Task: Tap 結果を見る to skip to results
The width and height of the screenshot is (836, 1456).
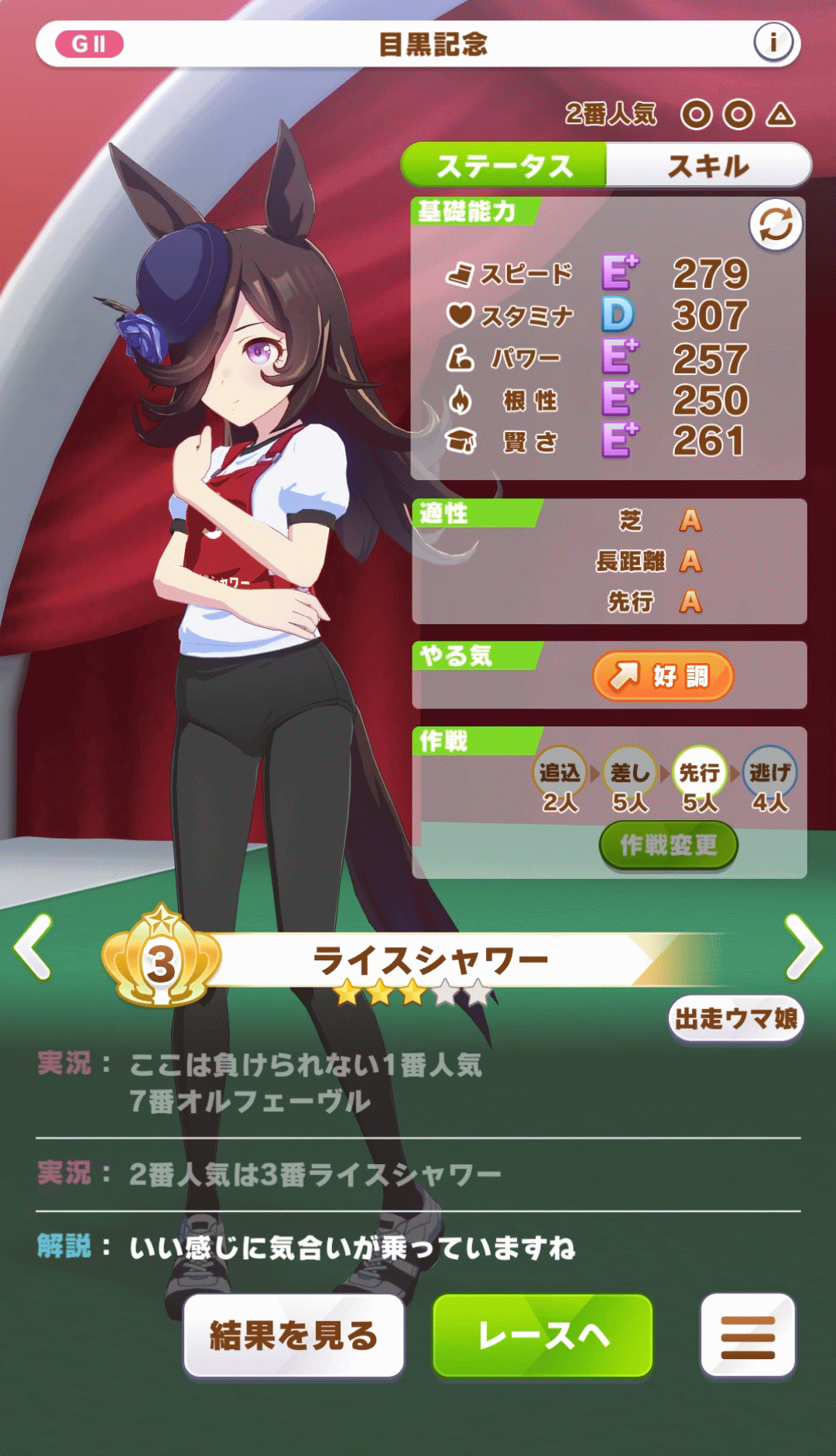Action: tap(293, 1336)
